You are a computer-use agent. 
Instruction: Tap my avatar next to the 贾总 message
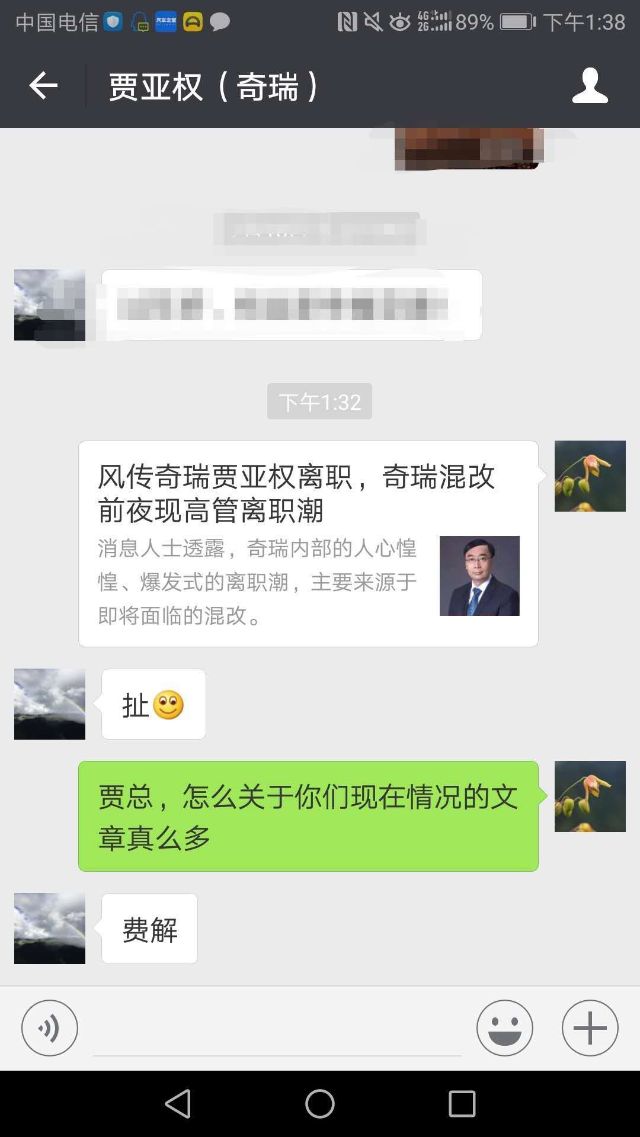590,796
